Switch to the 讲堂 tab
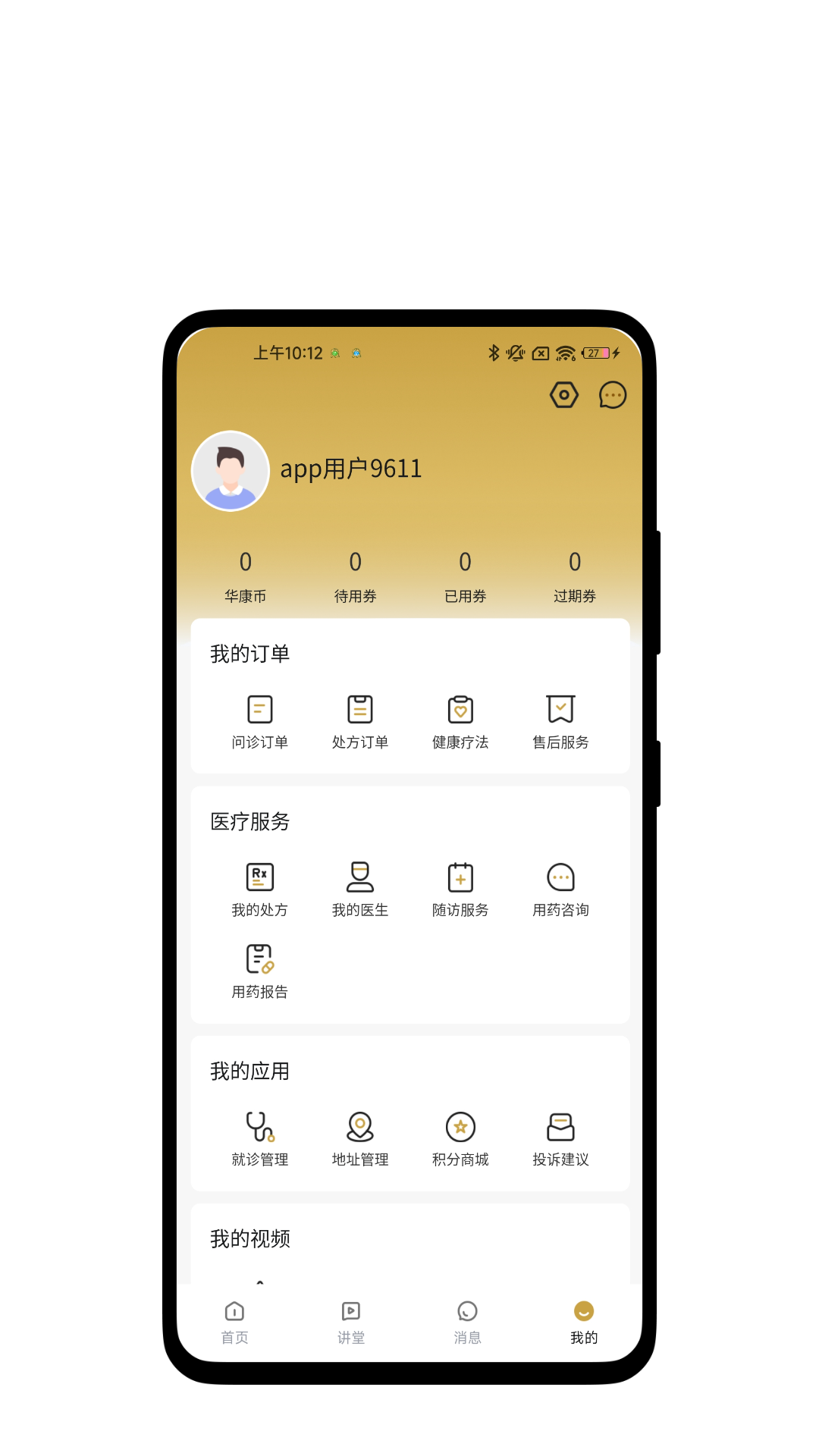 351,1323
